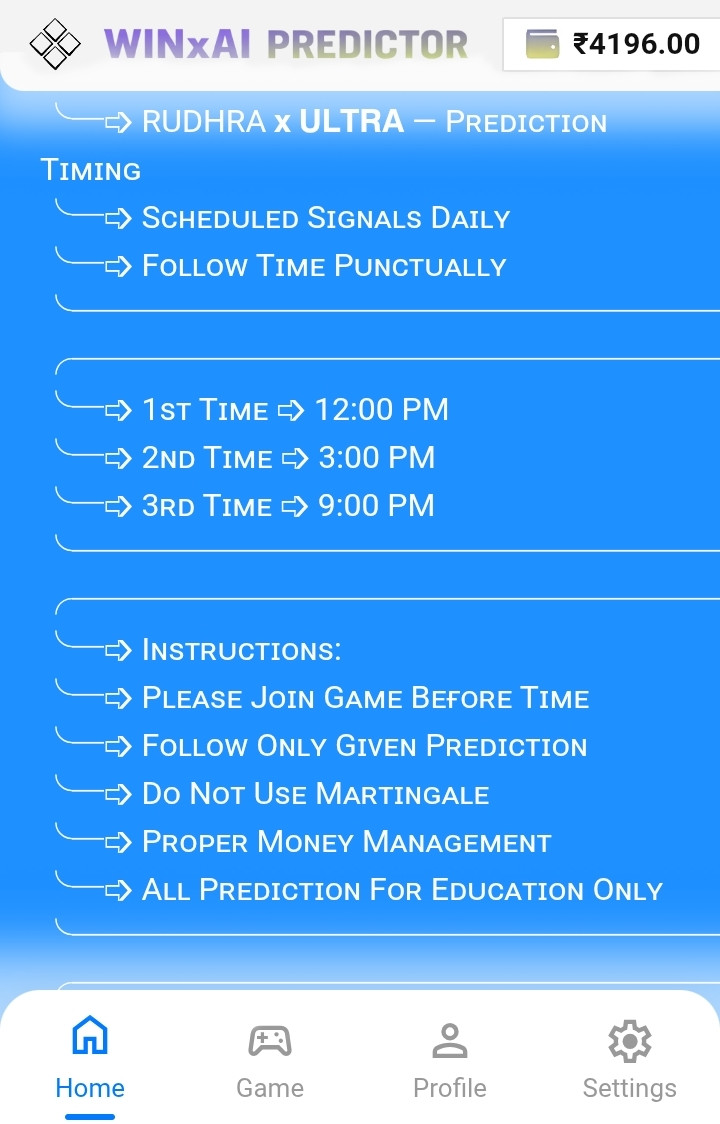Open the Profile tab
Viewport: 720px width, 1124px height.
coord(450,1058)
